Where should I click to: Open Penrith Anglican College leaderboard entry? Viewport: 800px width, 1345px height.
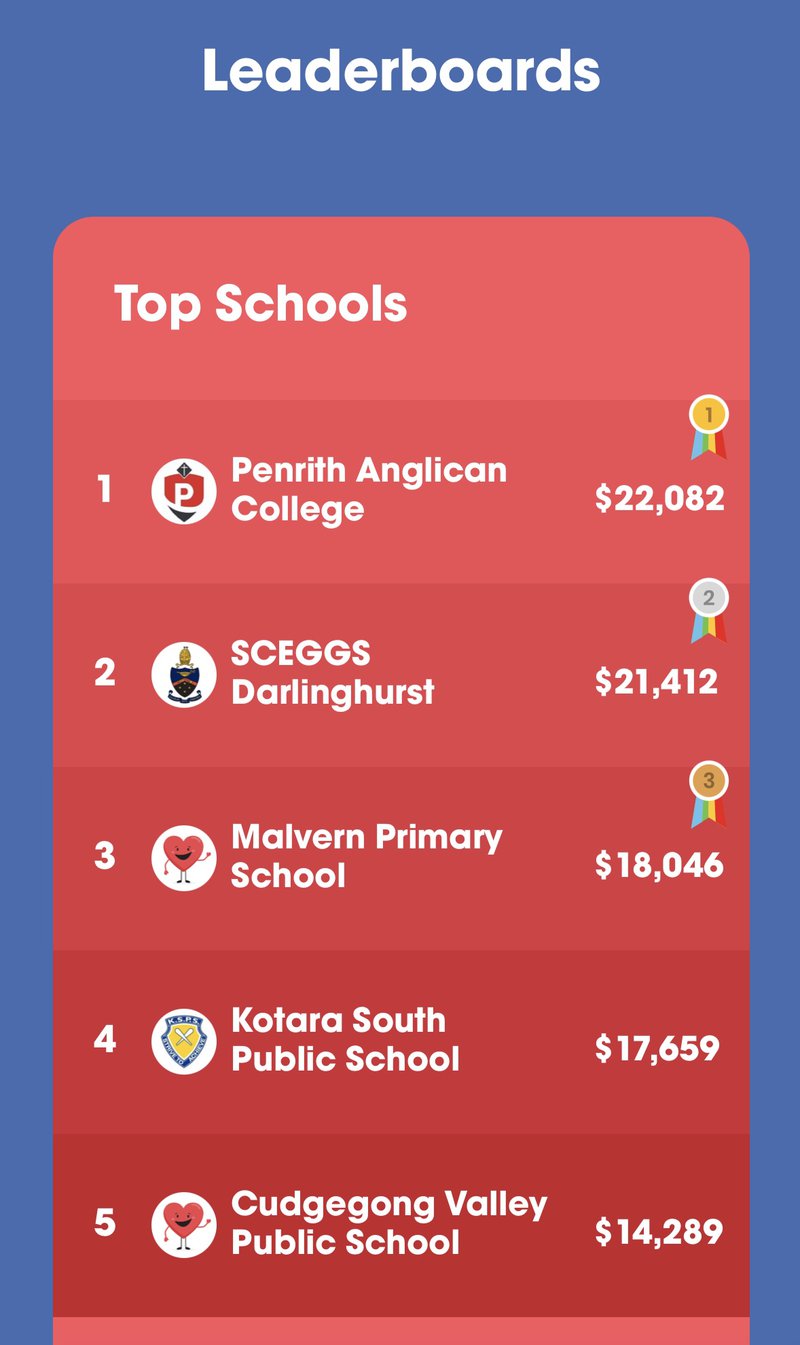pos(368,490)
